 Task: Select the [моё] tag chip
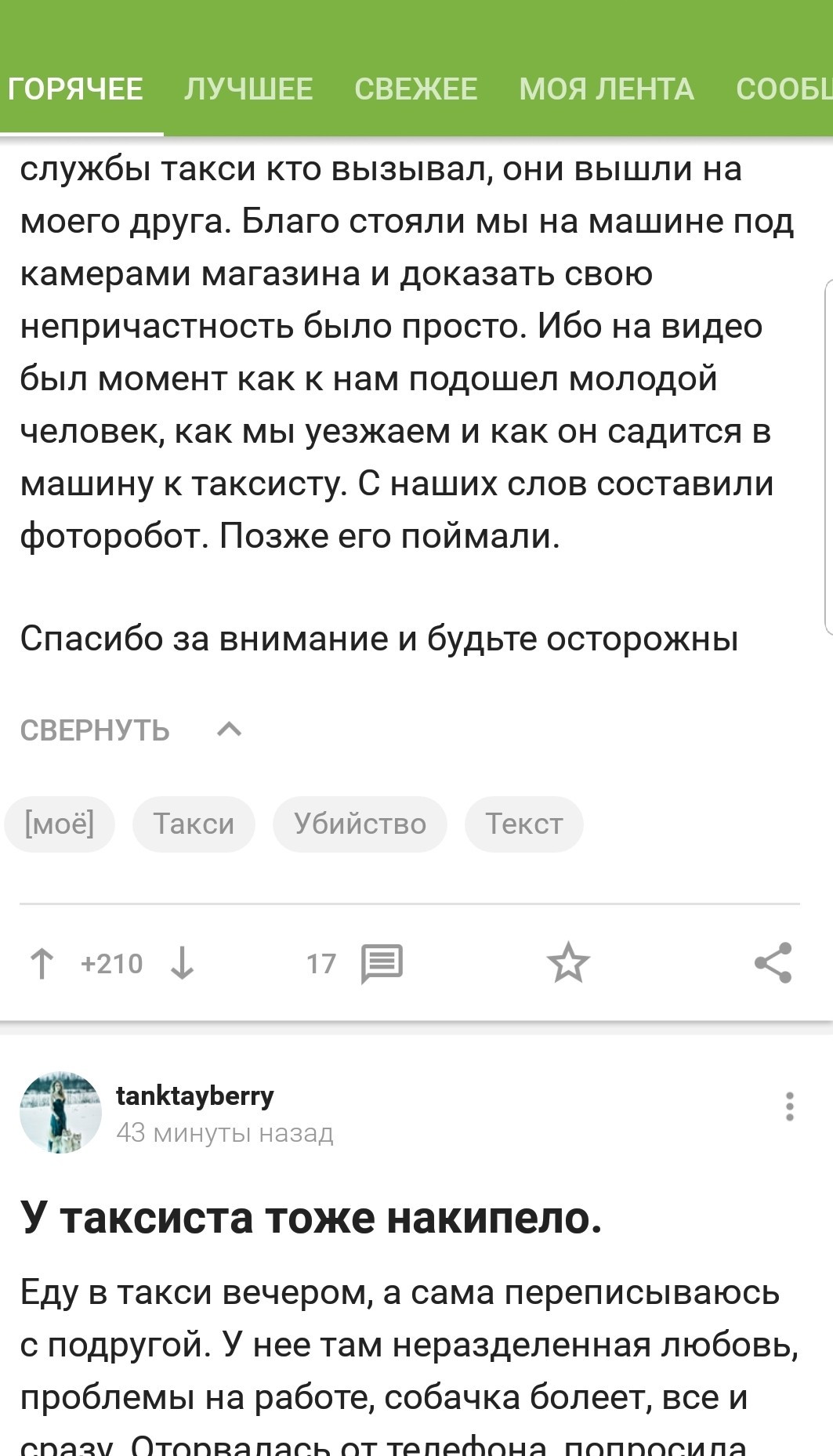(x=60, y=824)
